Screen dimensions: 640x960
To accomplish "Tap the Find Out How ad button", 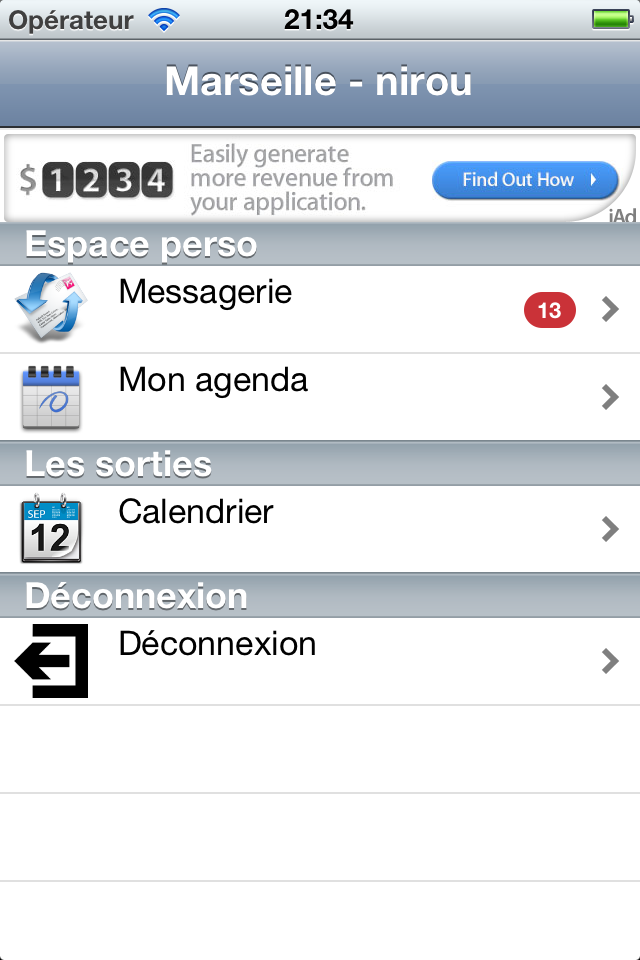I will pos(525,180).
